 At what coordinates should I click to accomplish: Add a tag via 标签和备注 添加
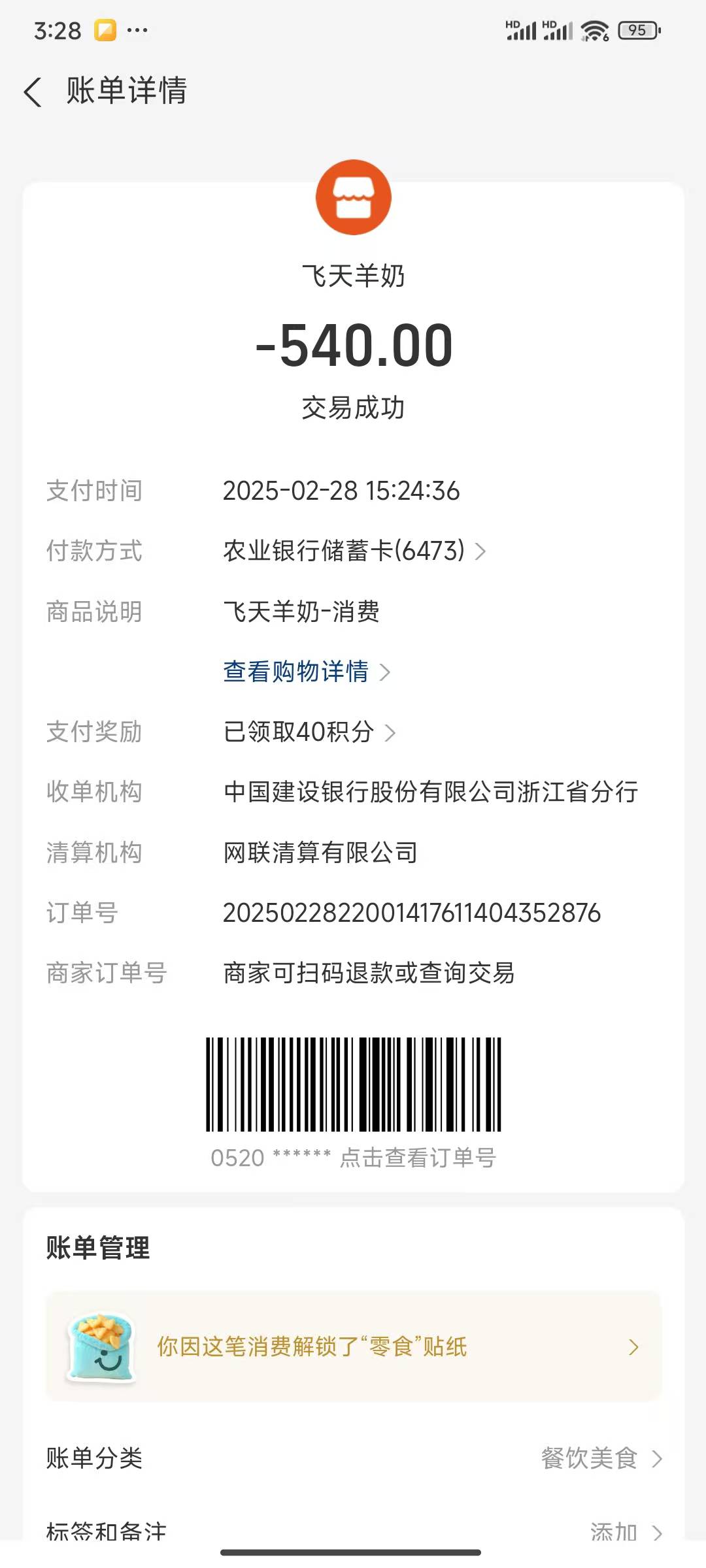[x=624, y=1531]
